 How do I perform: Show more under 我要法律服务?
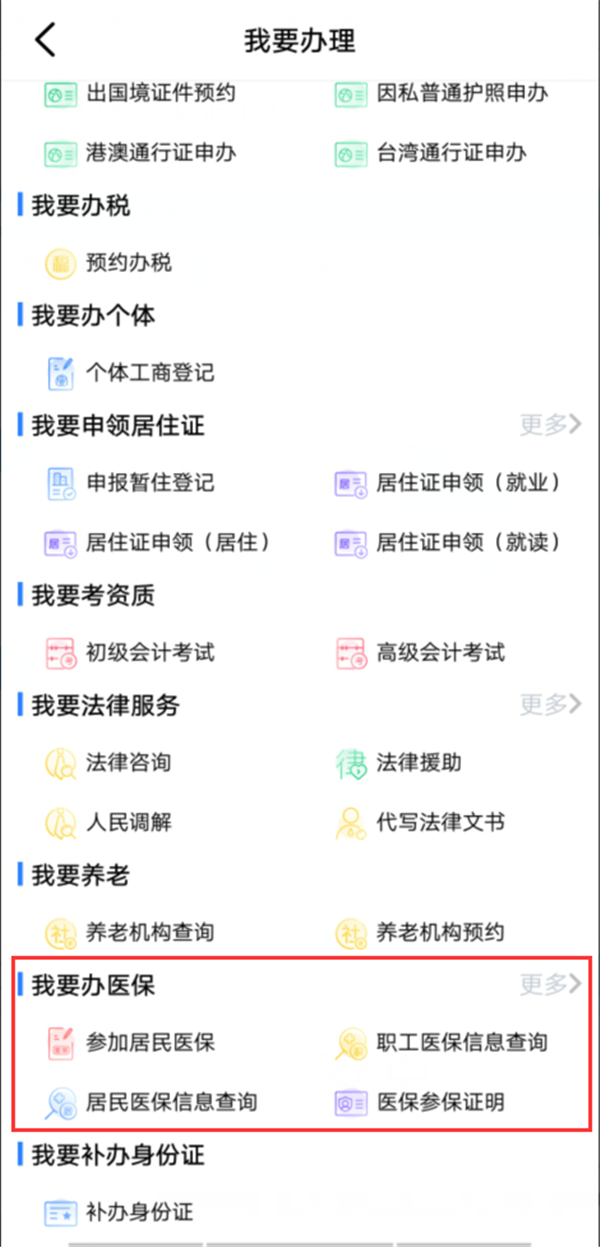pyautogui.click(x=550, y=705)
